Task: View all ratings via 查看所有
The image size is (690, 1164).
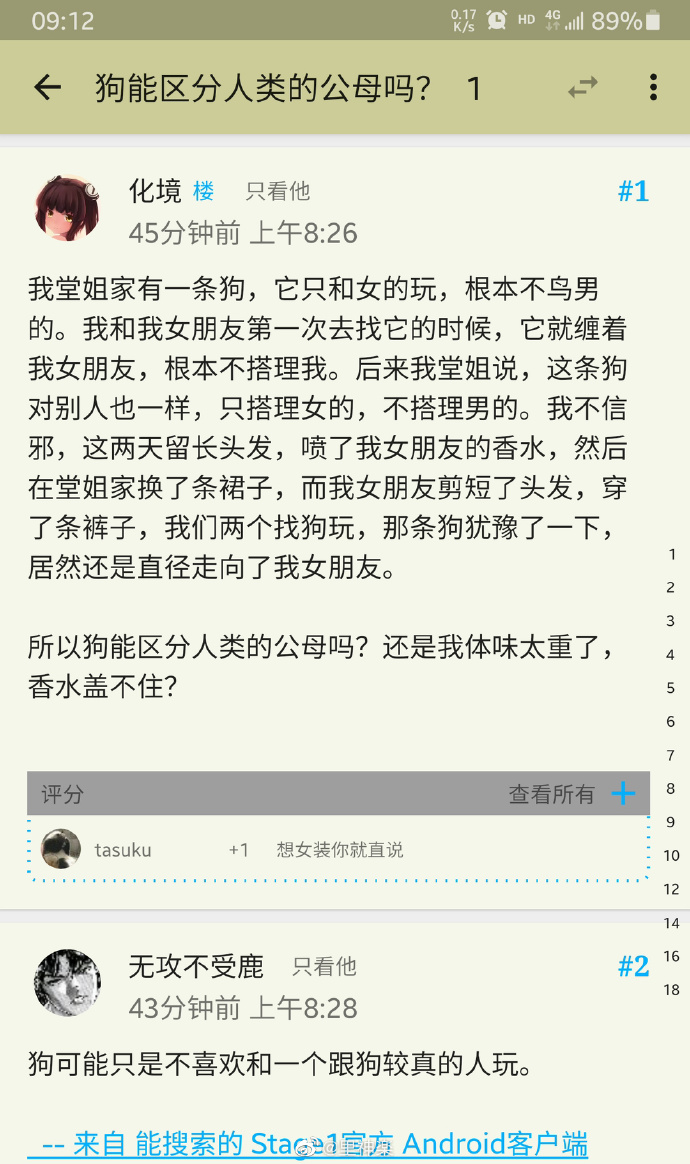Action: 551,794
